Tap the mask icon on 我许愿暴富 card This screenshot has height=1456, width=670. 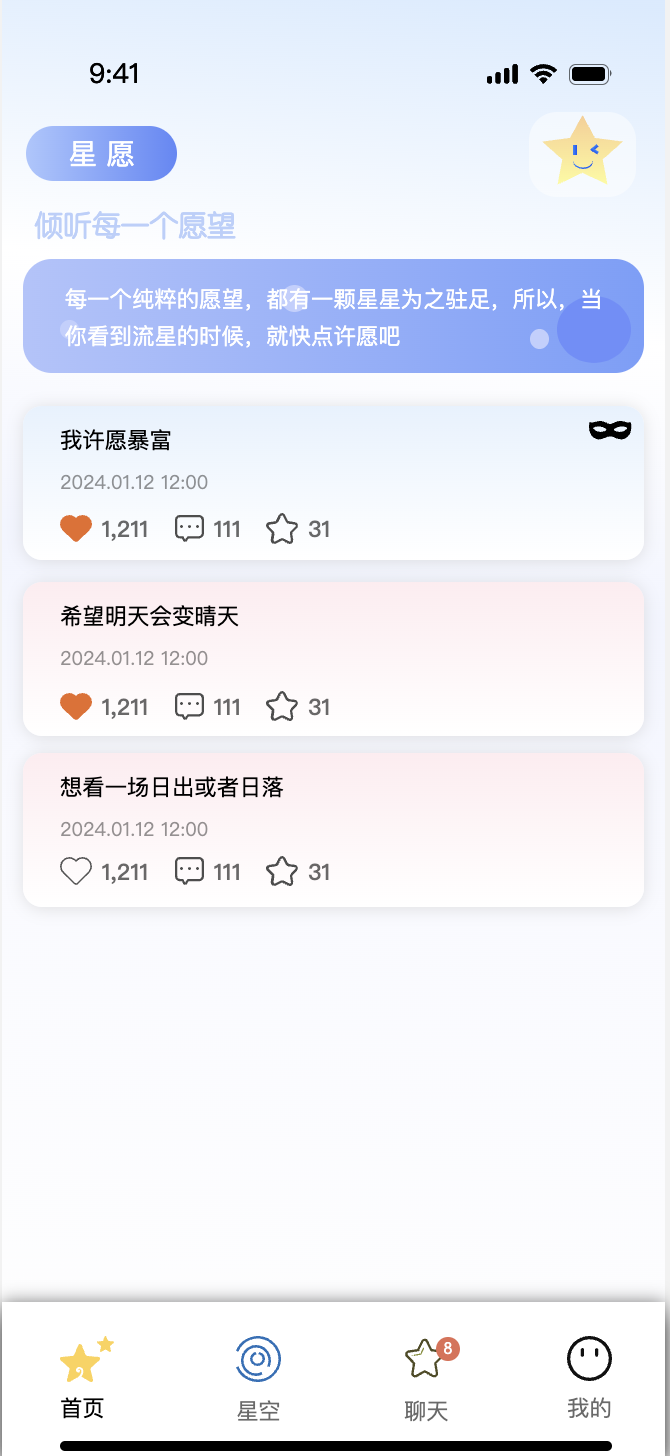tap(610, 430)
